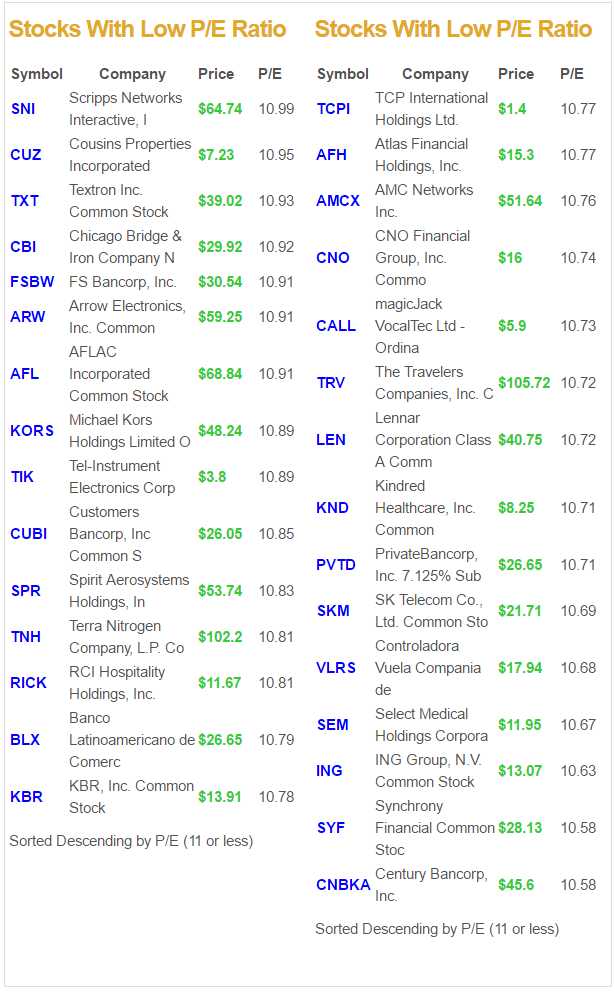The height and width of the screenshot is (994, 615).
Task: Open the SKM ticker link
Action: (x=333, y=611)
